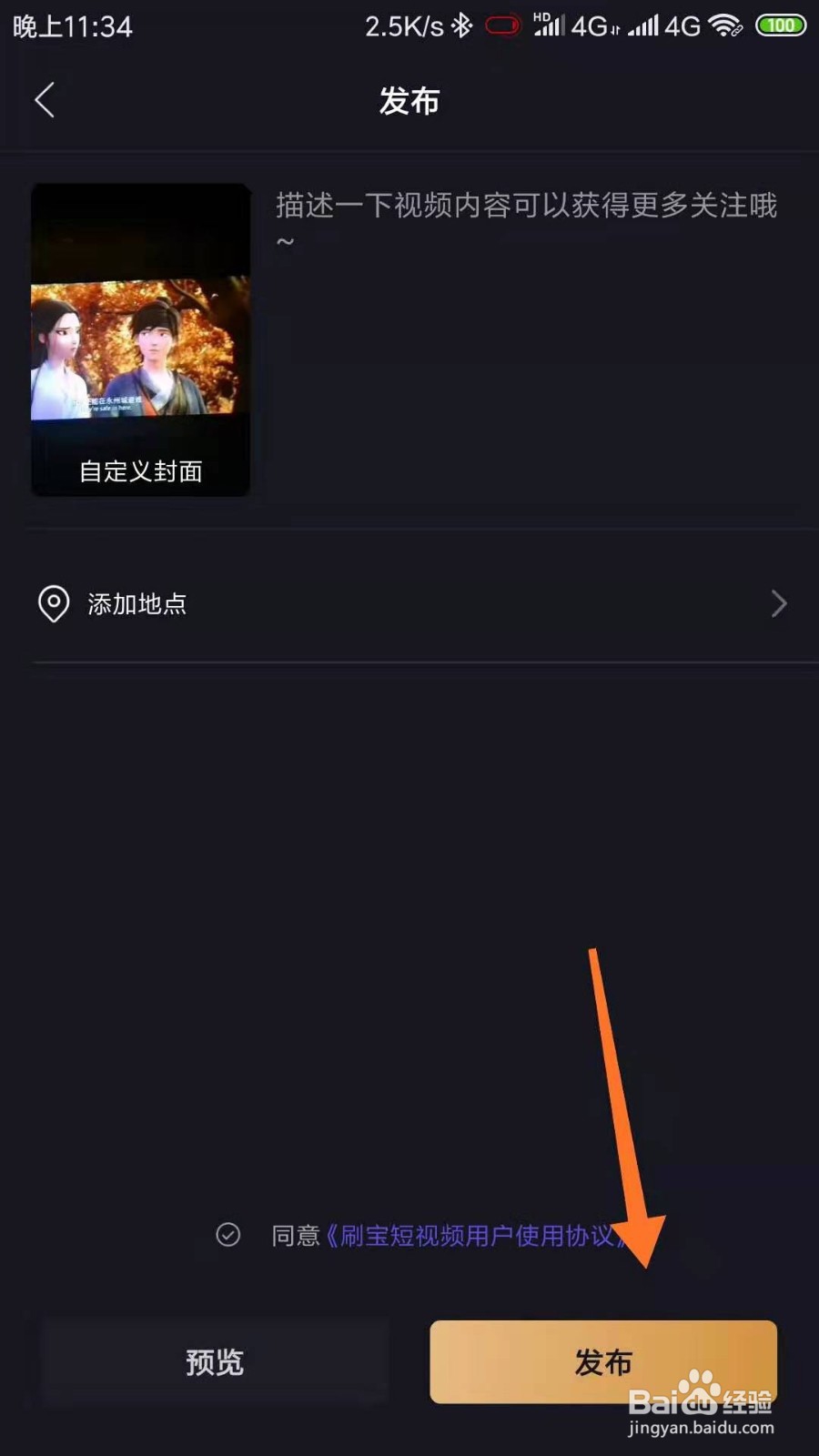Image resolution: width=819 pixels, height=1456 pixels.
Task: Tap the video cover thumbnail
Action: (x=140, y=337)
